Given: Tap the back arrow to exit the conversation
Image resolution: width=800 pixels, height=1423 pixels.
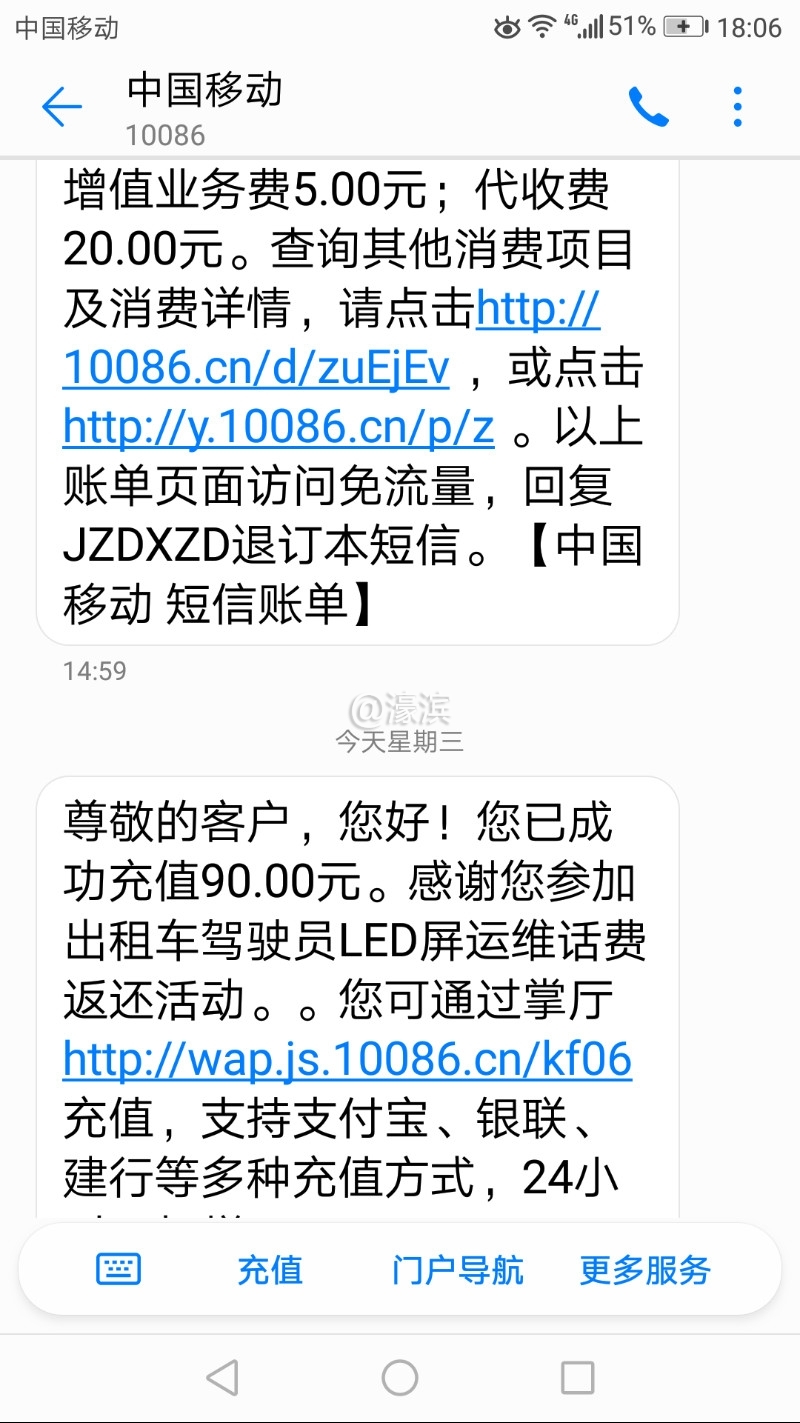Looking at the screenshot, I should (x=61, y=104).
